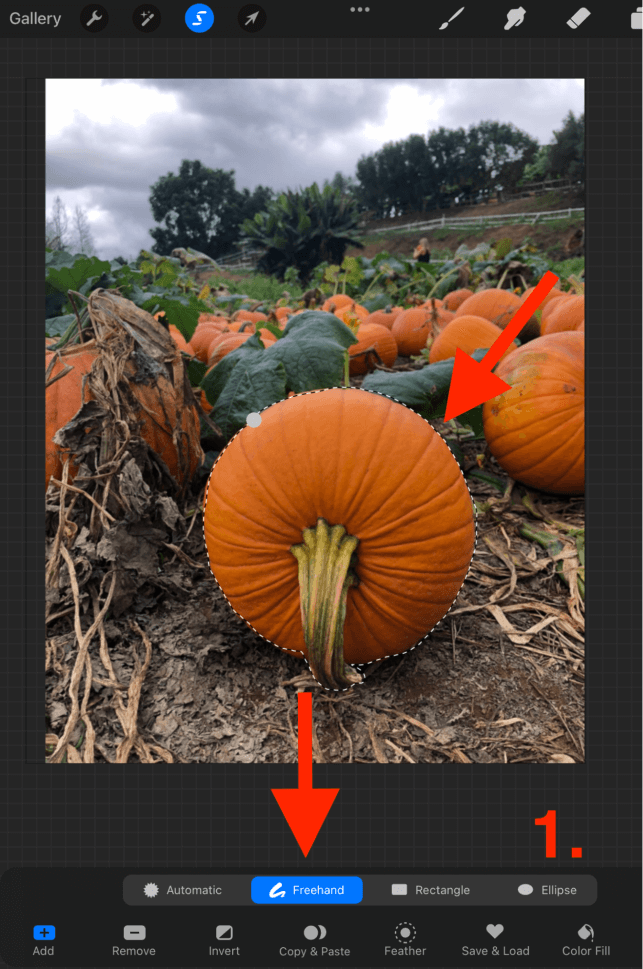Image resolution: width=643 pixels, height=969 pixels.
Task: Toggle the Selection tool
Action: [x=199, y=18]
